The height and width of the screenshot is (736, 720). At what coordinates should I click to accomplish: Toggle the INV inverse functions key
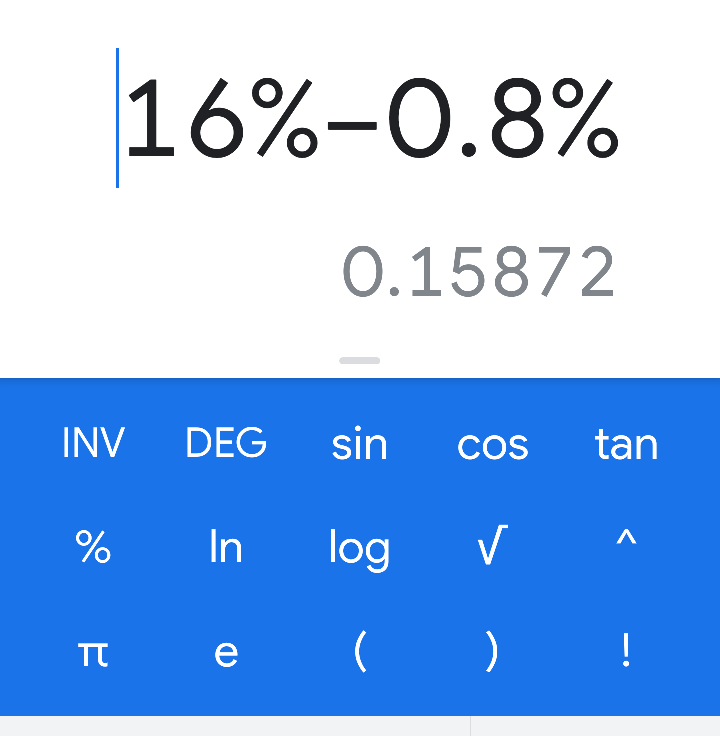pos(93,443)
